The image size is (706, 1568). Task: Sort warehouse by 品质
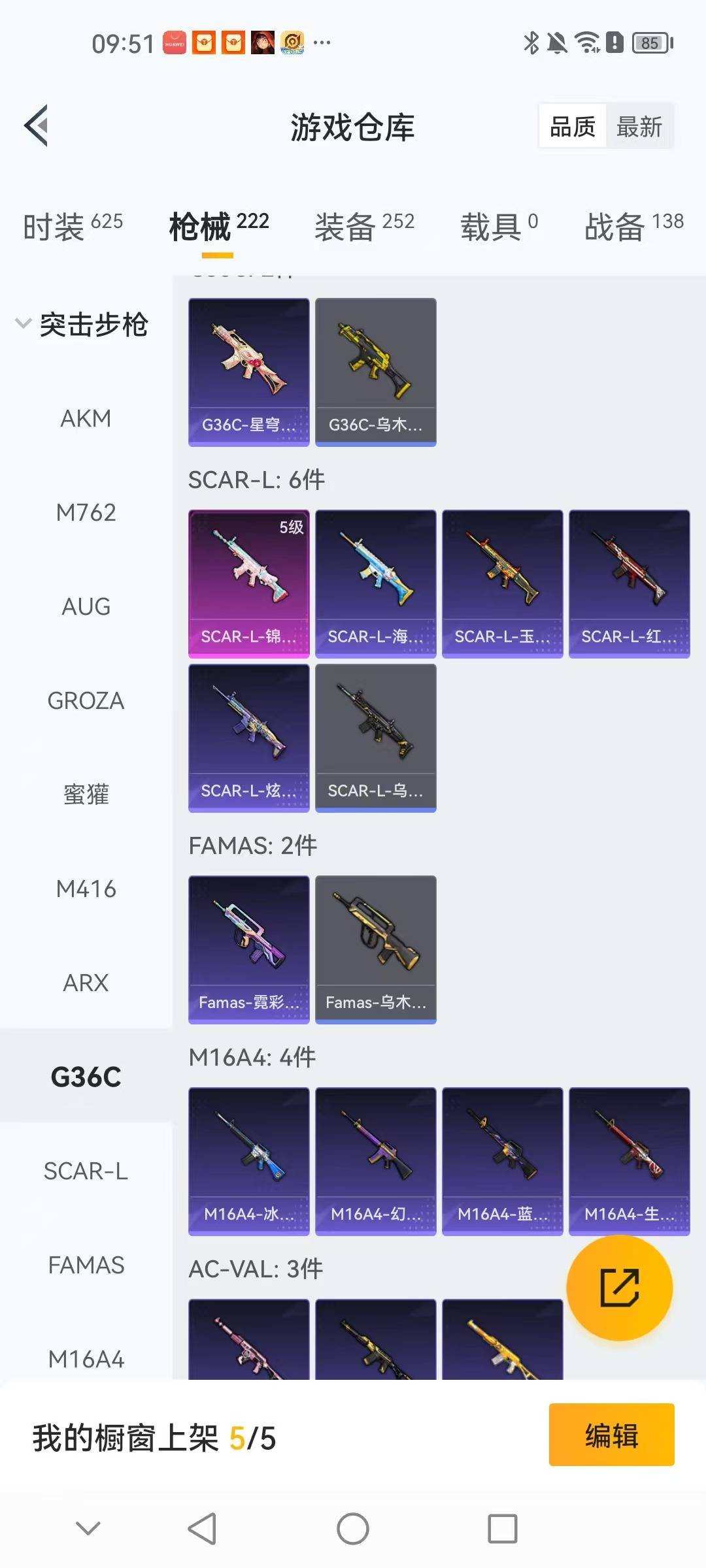(x=573, y=127)
